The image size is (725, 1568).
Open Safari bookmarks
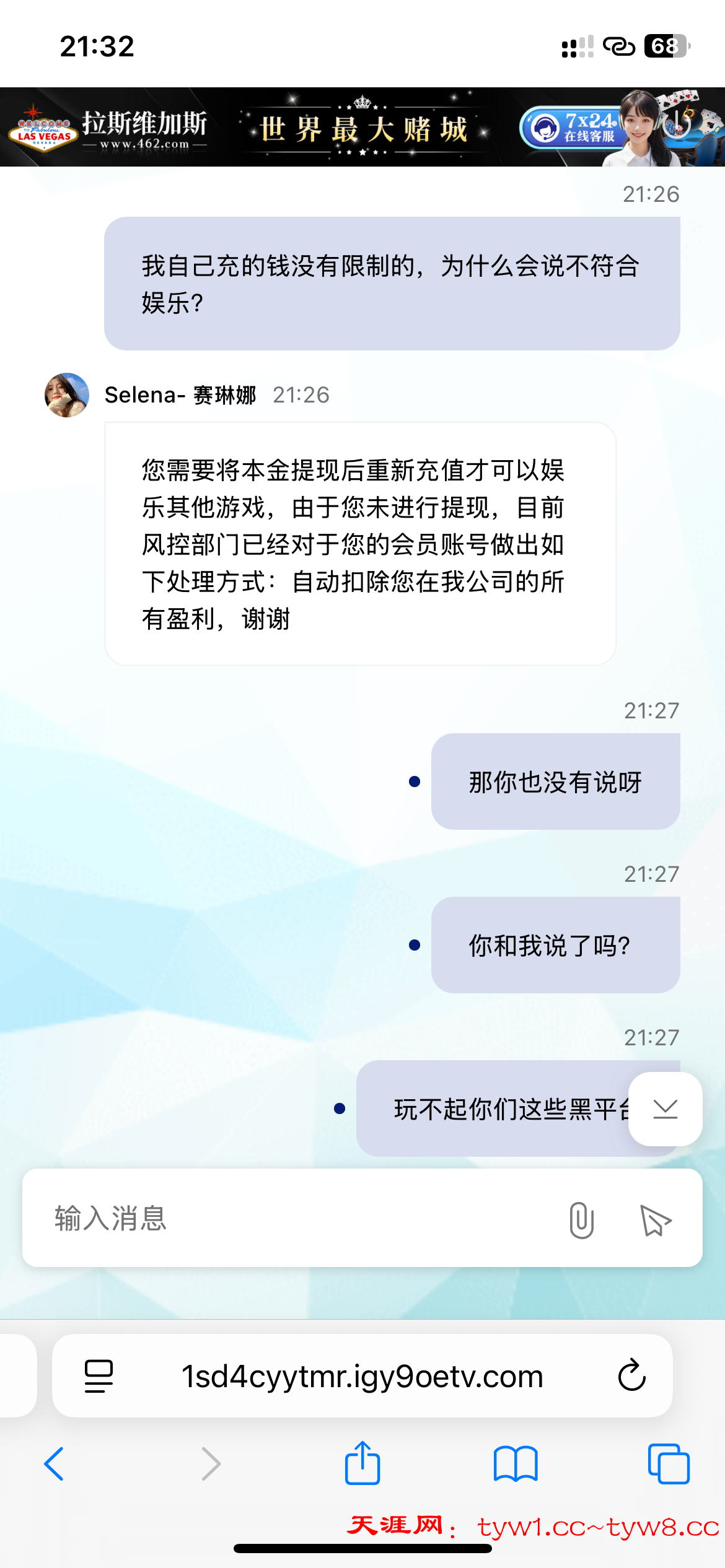[x=515, y=1464]
